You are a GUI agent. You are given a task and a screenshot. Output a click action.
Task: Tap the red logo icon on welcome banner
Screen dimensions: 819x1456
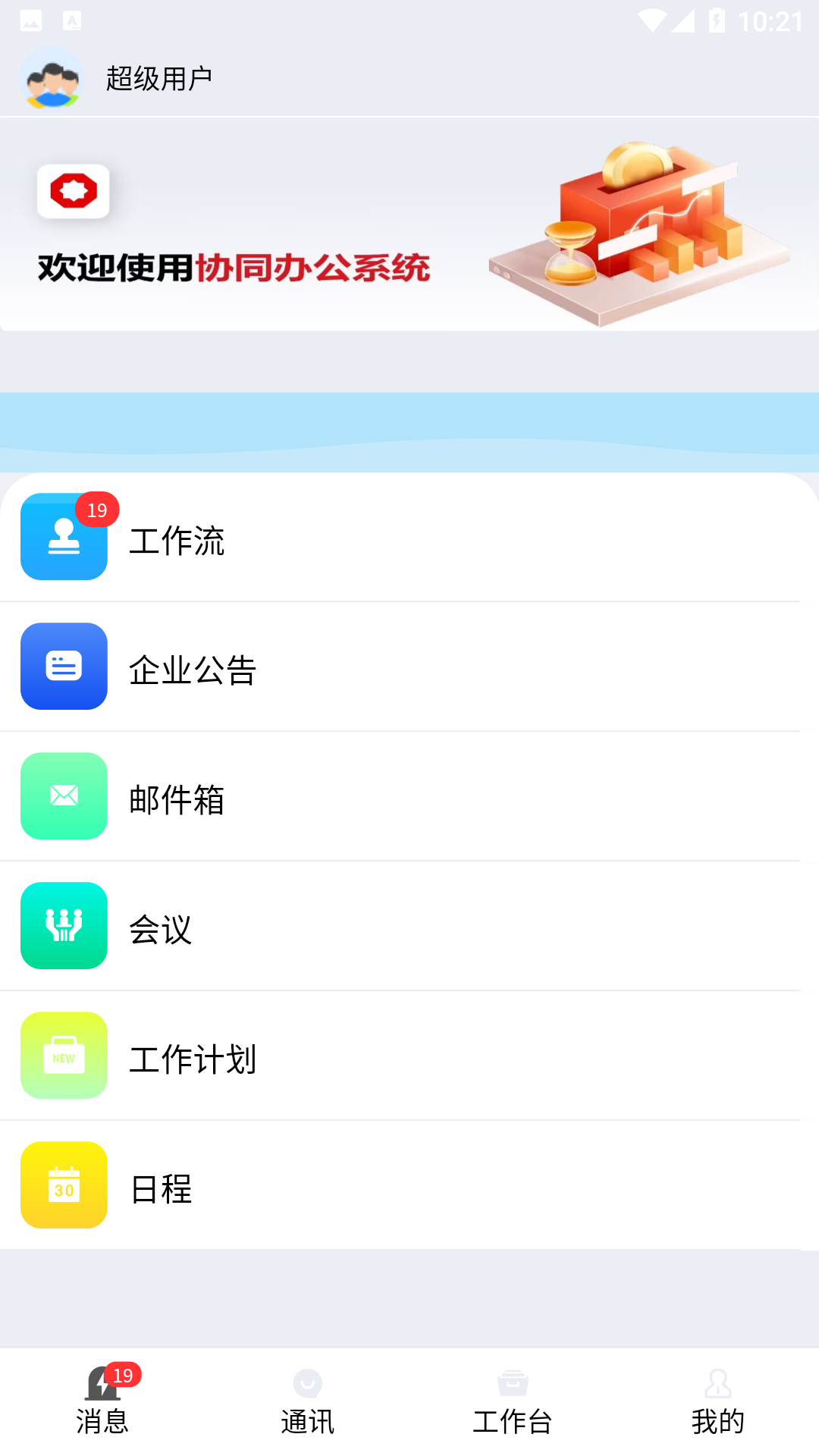click(73, 192)
